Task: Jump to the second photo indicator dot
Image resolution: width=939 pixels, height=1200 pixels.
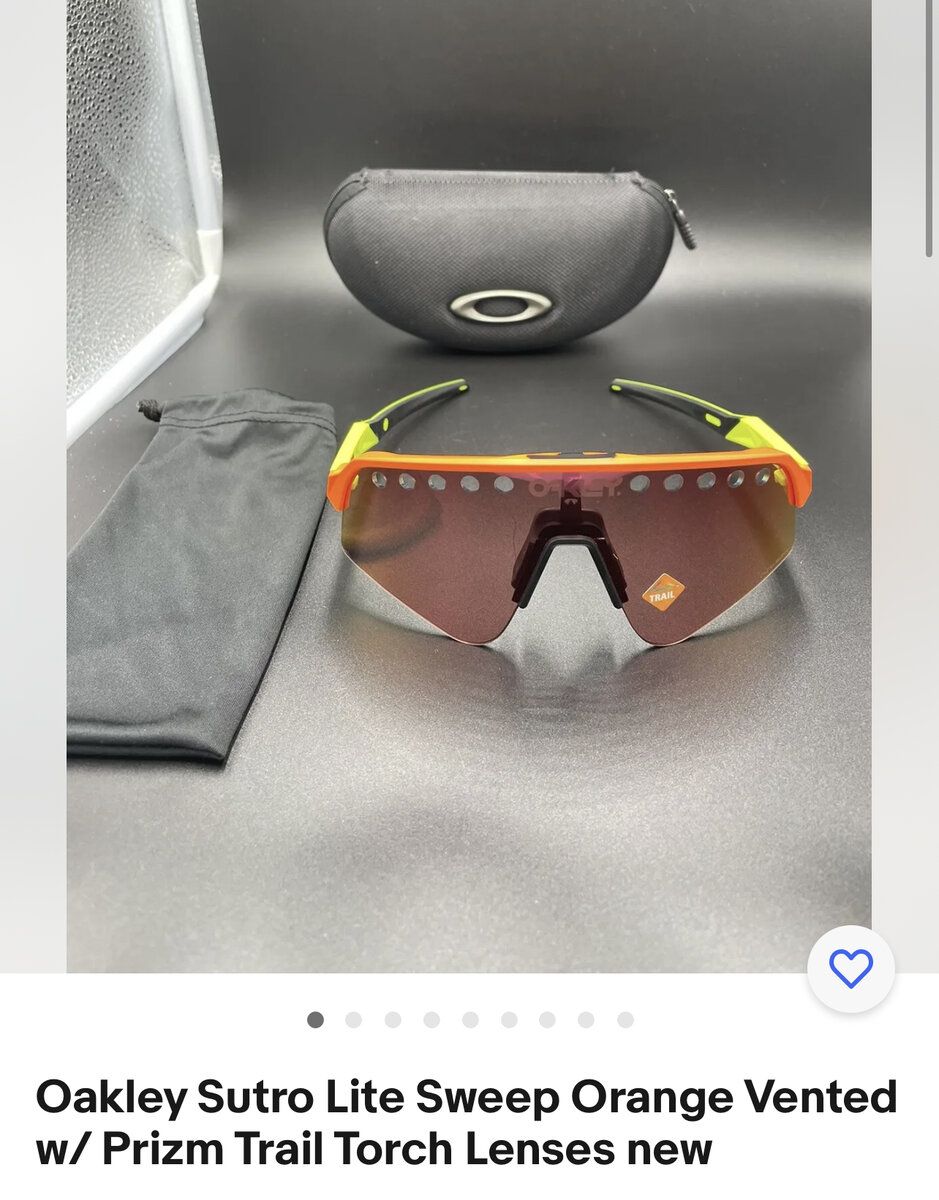Action: click(353, 1020)
